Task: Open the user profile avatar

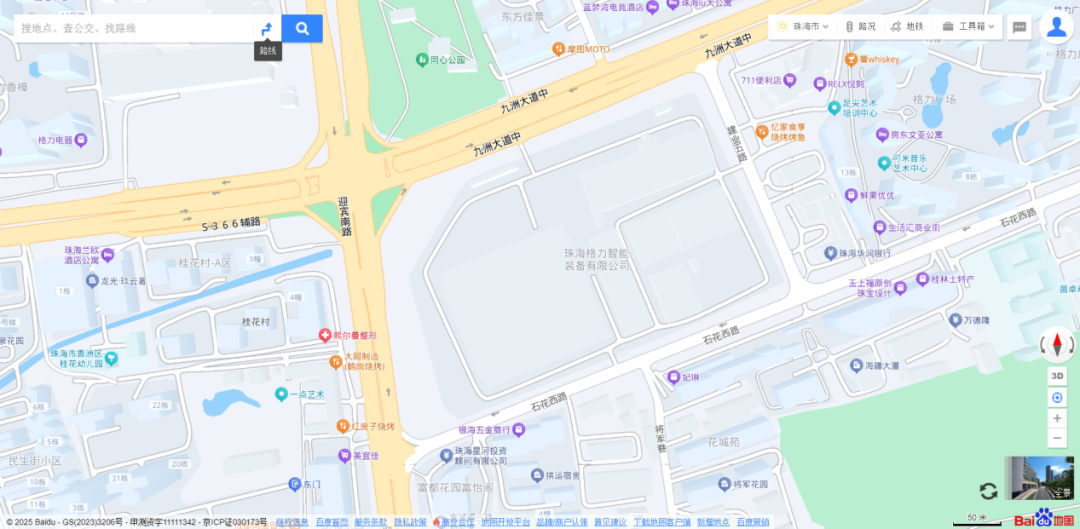Action: coord(1057,27)
